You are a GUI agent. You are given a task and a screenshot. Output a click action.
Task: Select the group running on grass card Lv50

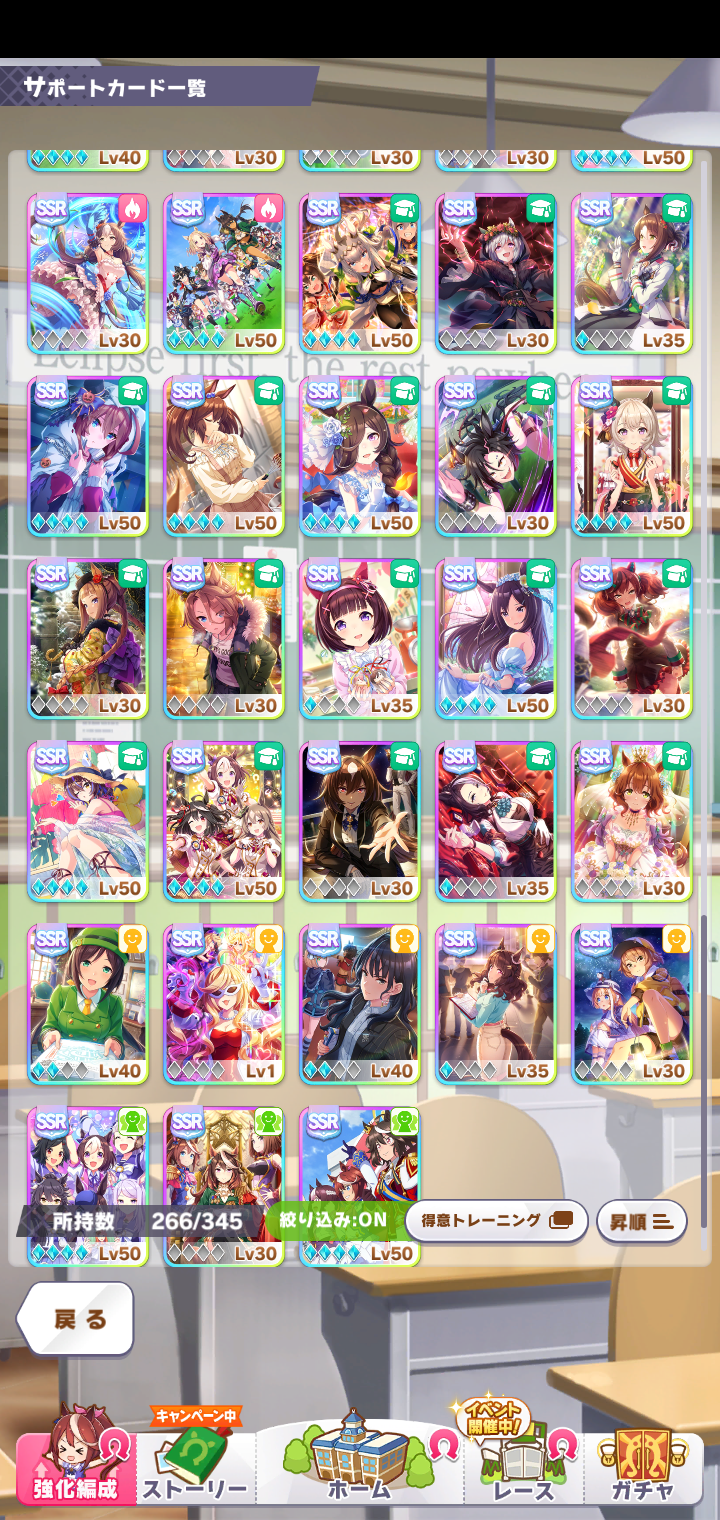pyautogui.click(x=224, y=272)
